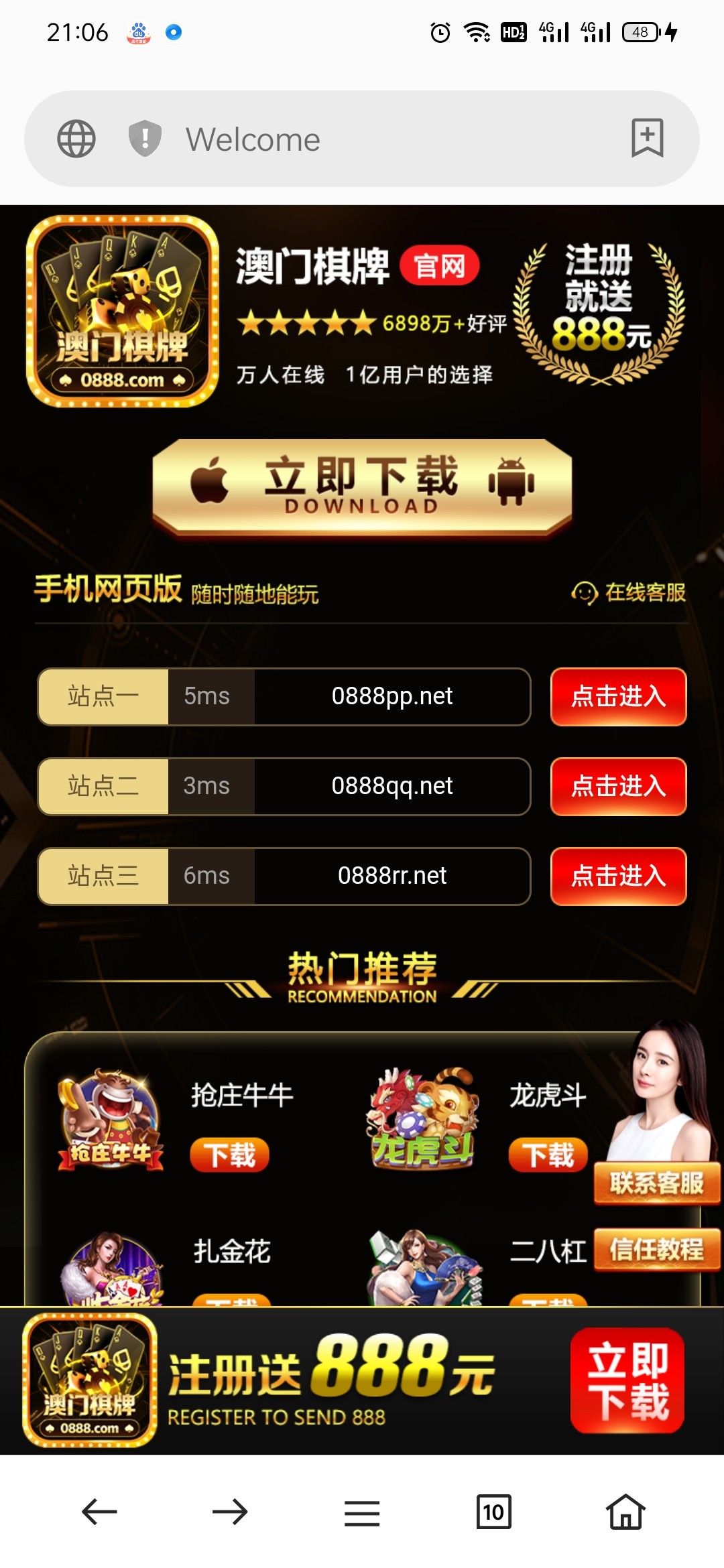Enter site 0888qq.net via 点击进入

coord(618,786)
